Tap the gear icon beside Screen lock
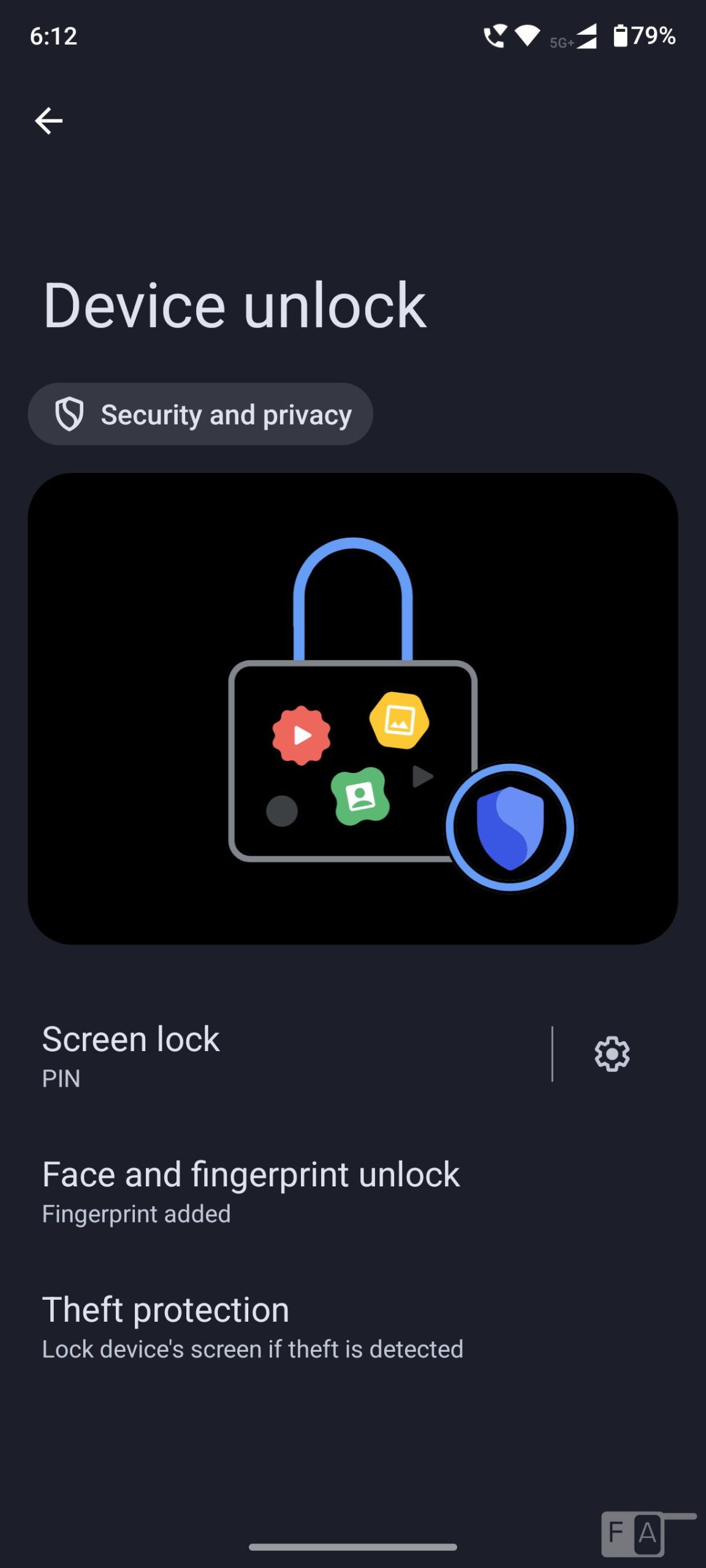Viewport: 706px width, 1568px height. click(x=612, y=1054)
